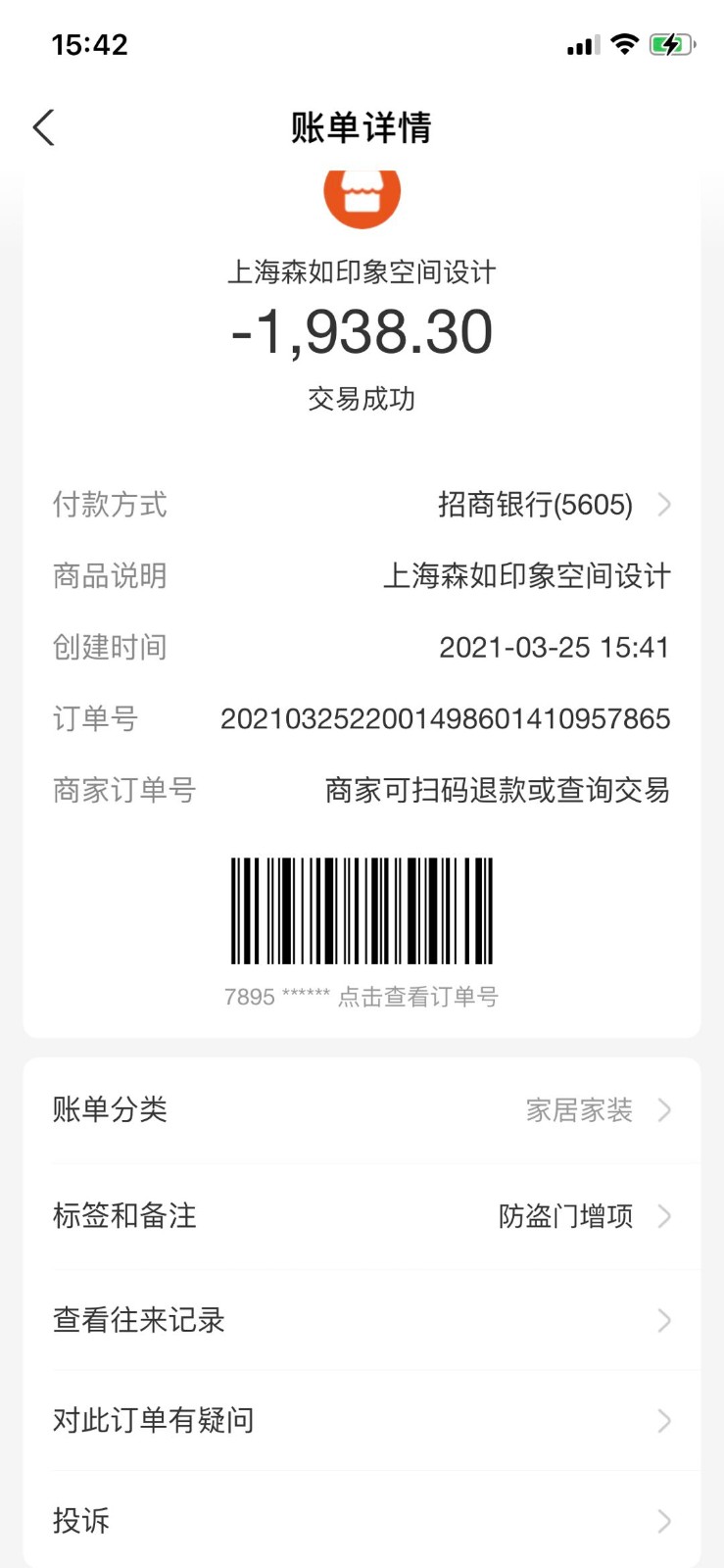Open 查看往来记录
724x1568 pixels.
[362, 1320]
